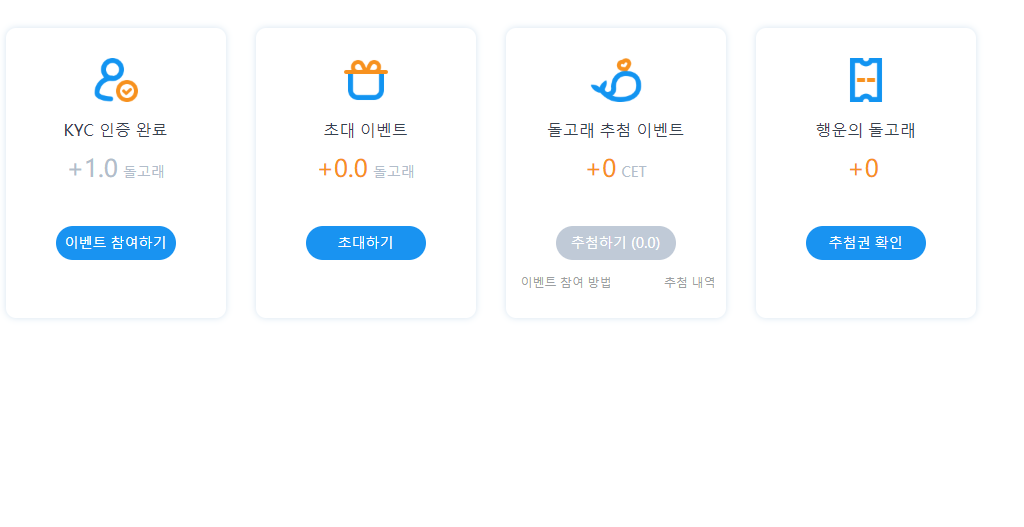This screenshot has width=1024, height=527.
Task: Open the 이벤트 참여 방법 link
Action: (566, 282)
